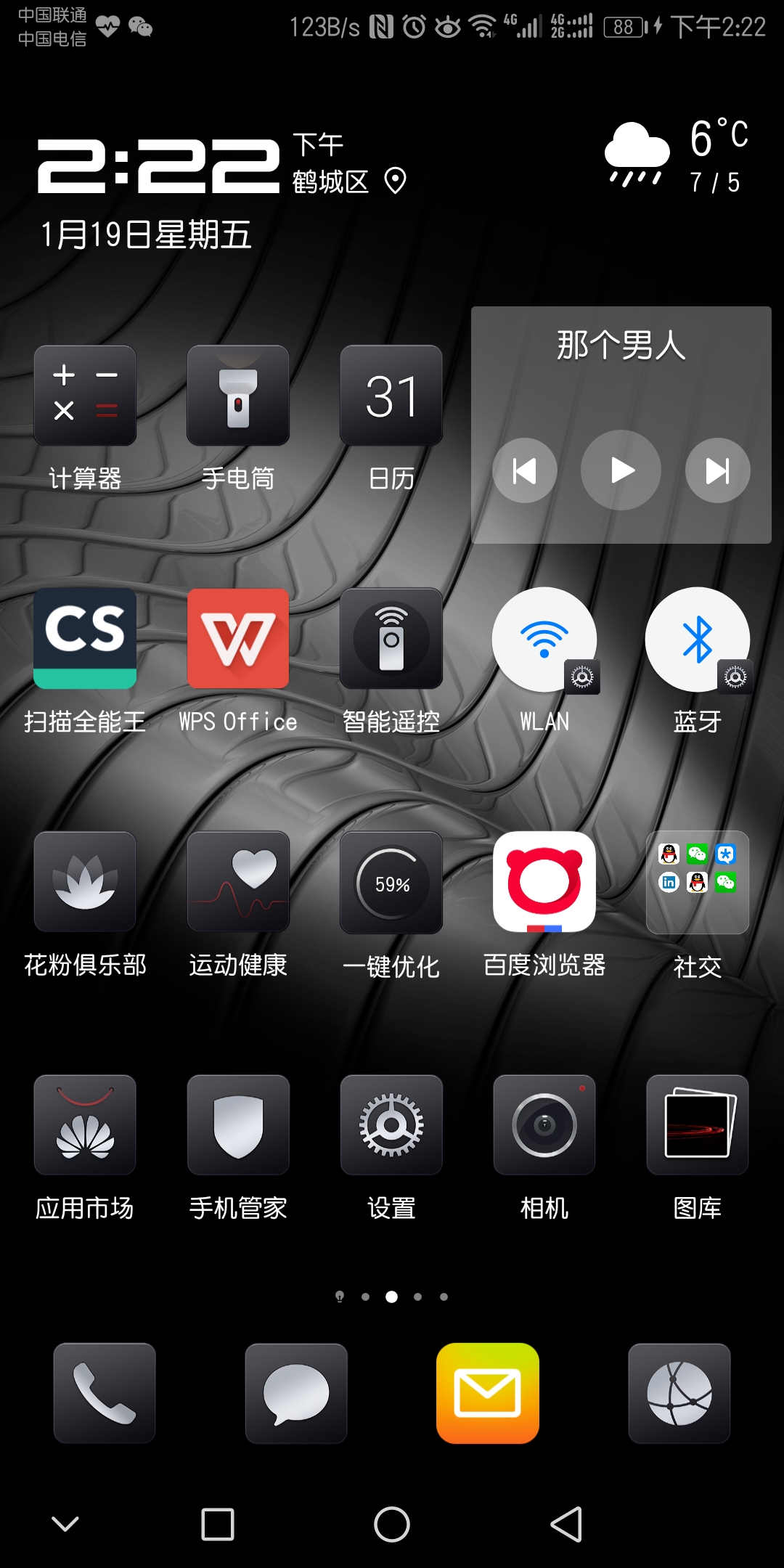The width and height of the screenshot is (784, 1568).
Task: Open the 相机 camera app
Action: pos(544,1125)
